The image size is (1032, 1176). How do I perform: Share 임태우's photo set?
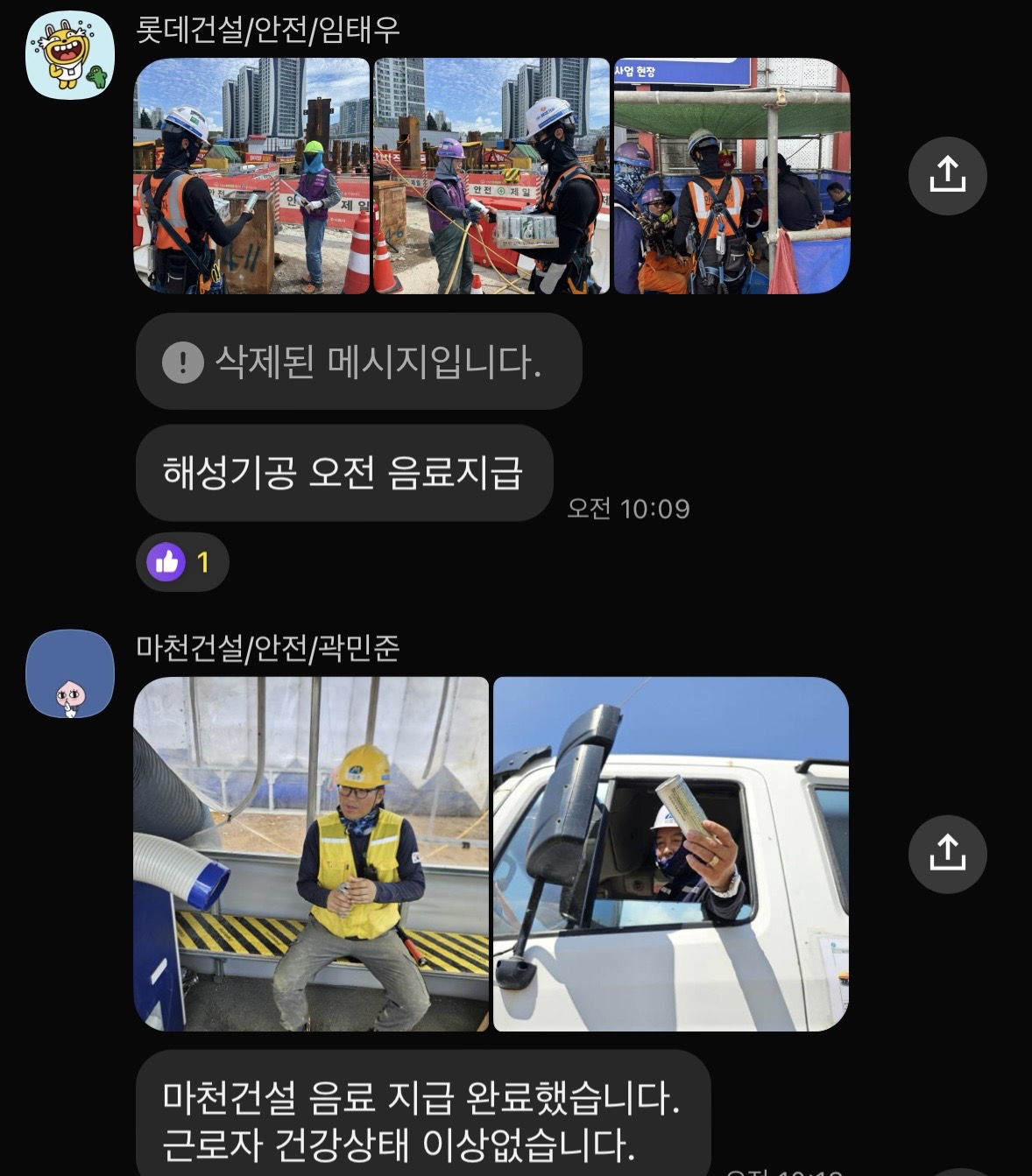(947, 176)
